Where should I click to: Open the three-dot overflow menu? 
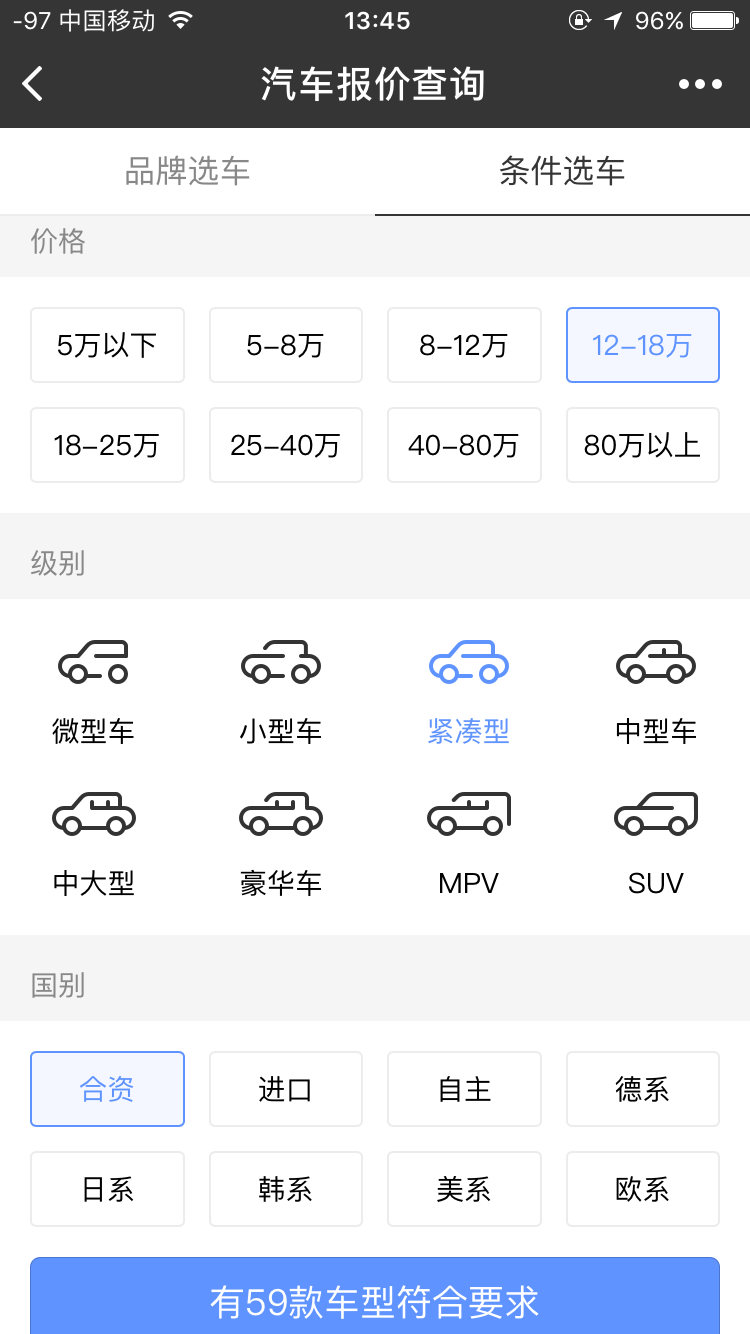tap(700, 84)
